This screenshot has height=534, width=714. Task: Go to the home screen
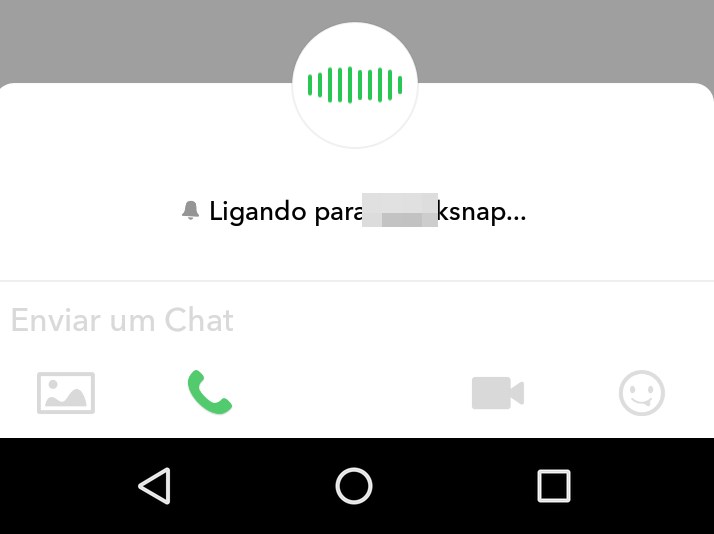354,486
